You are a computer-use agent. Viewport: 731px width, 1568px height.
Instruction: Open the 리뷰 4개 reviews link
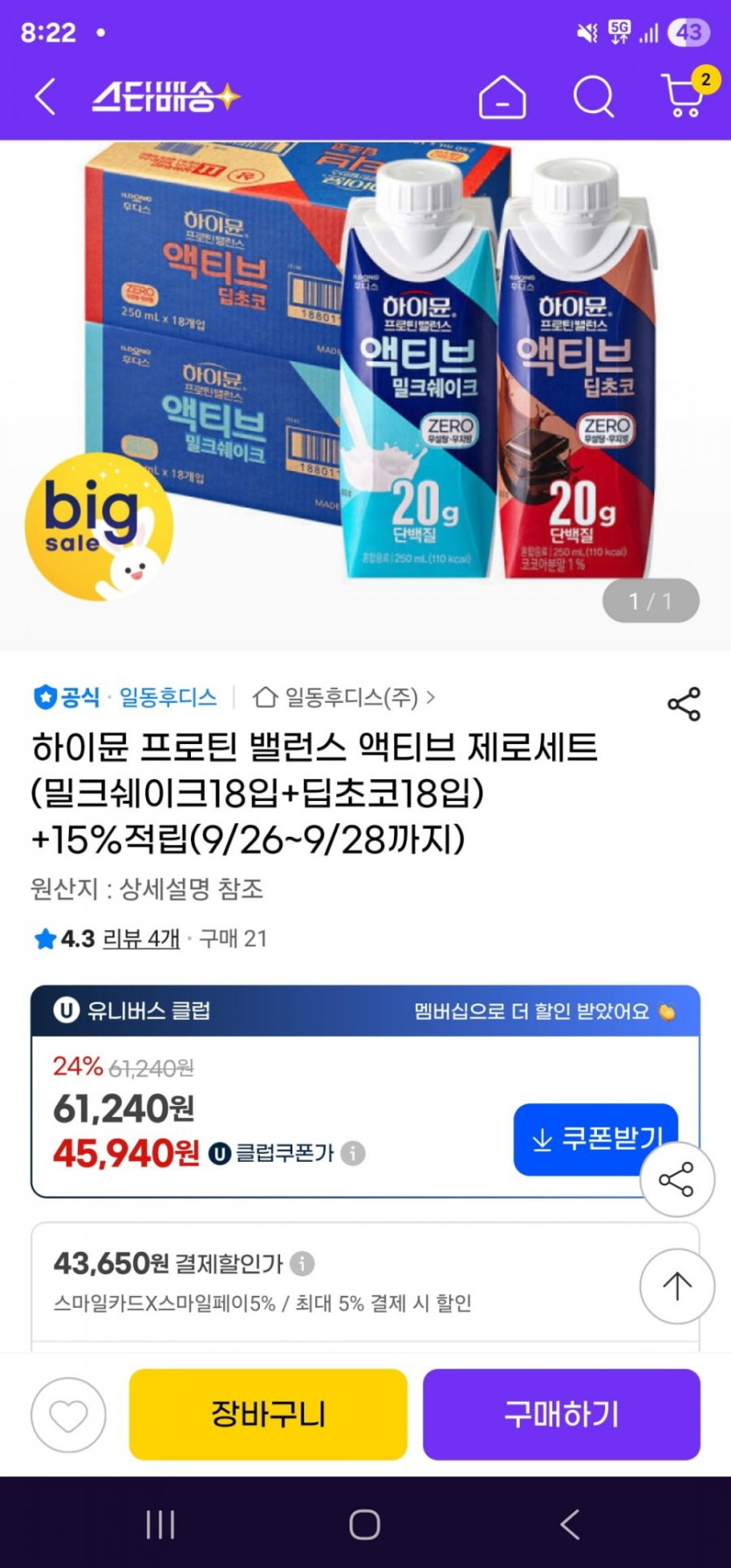tap(141, 939)
